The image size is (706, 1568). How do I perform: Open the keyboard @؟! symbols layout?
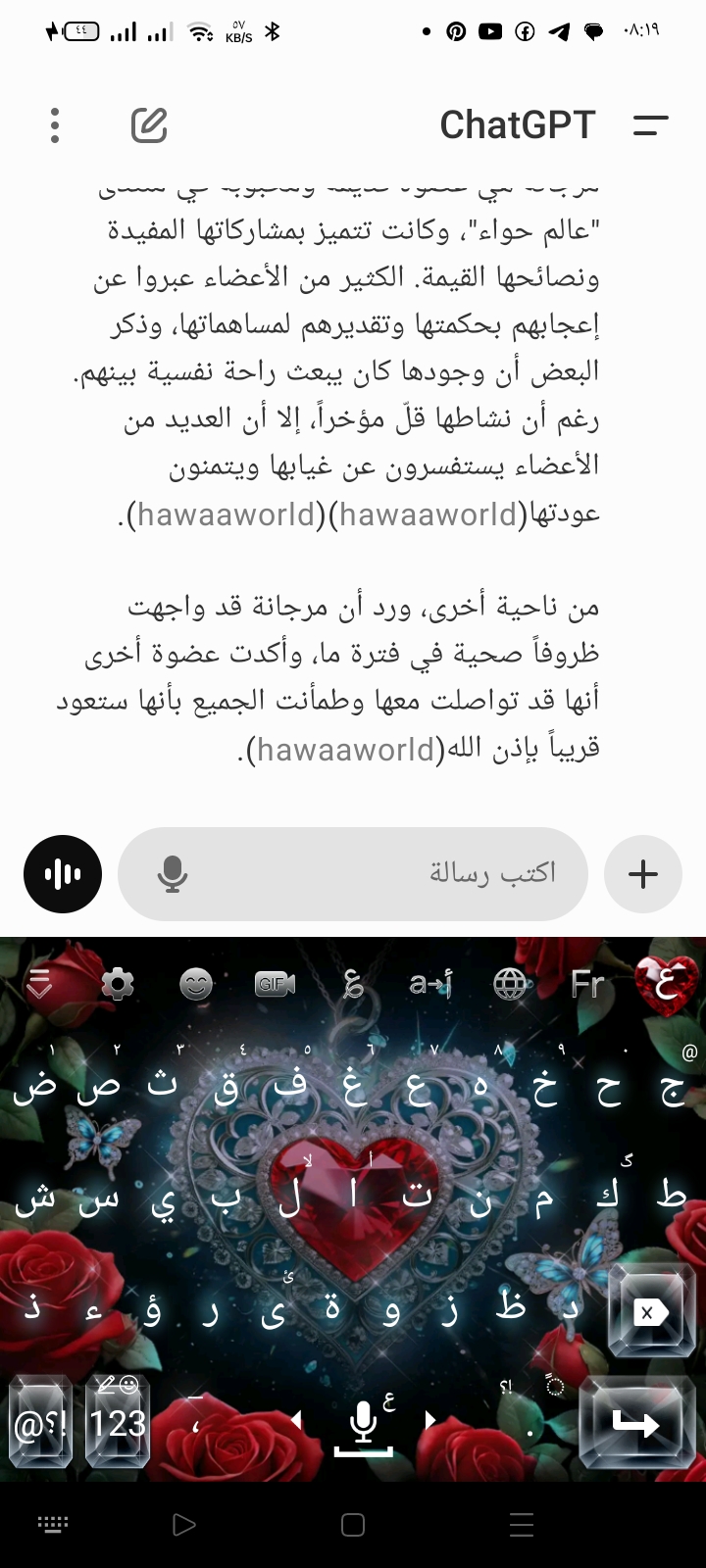(41, 1423)
